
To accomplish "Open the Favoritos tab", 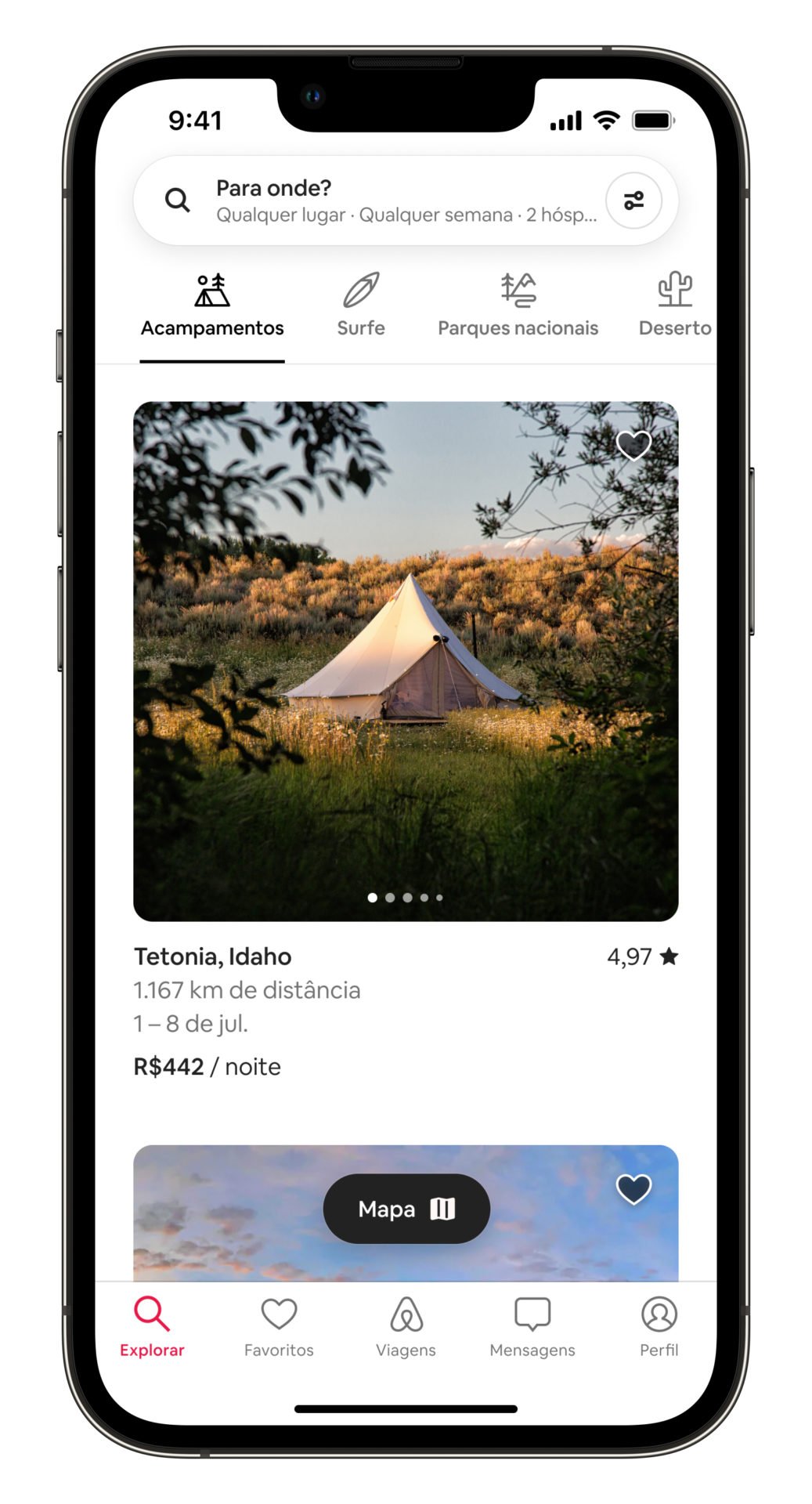I will (279, 1325).
